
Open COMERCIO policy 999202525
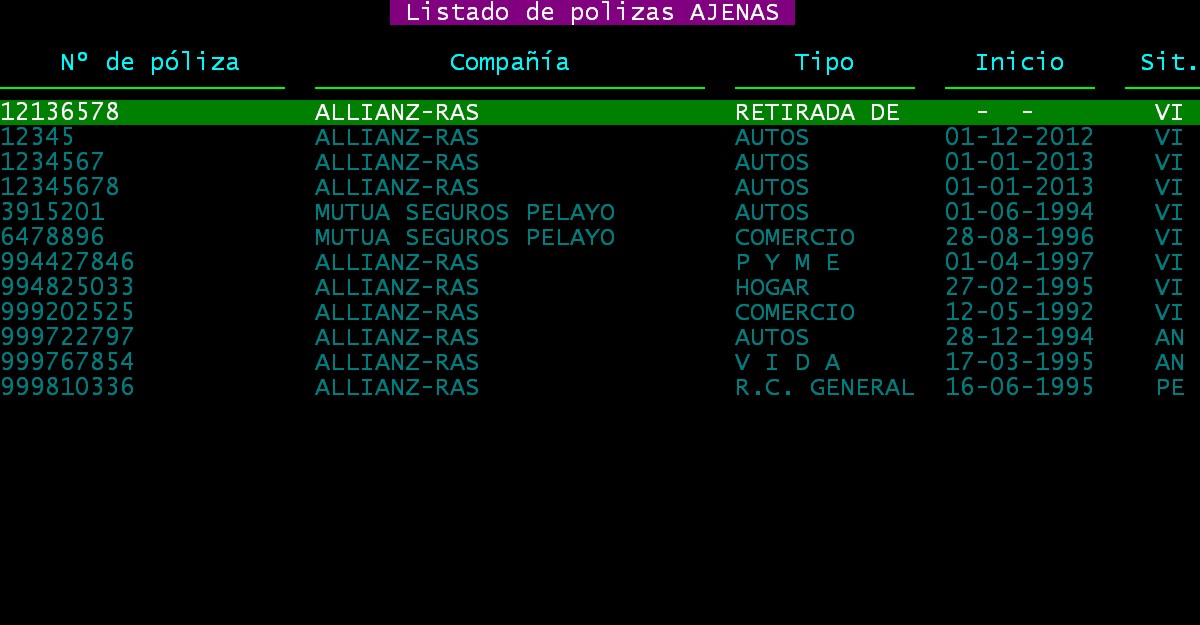(67, 312)
